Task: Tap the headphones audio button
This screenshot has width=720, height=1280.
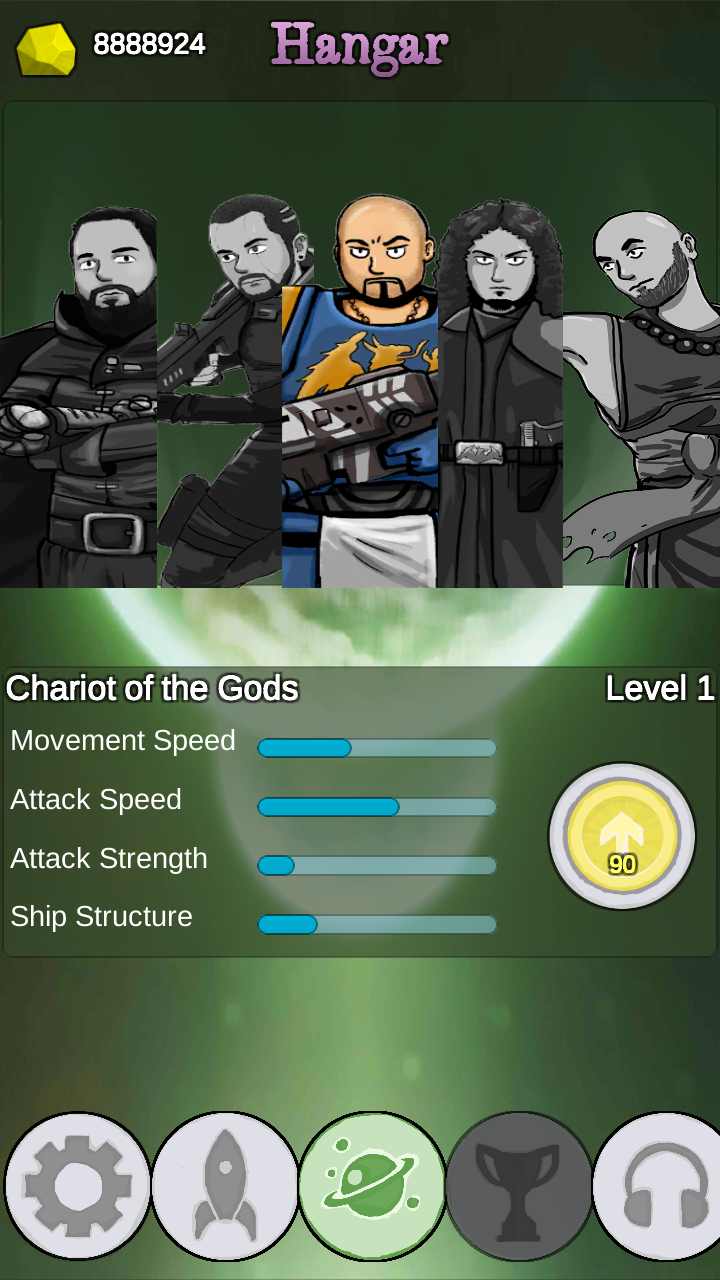Action: (x=662, y=1186)
